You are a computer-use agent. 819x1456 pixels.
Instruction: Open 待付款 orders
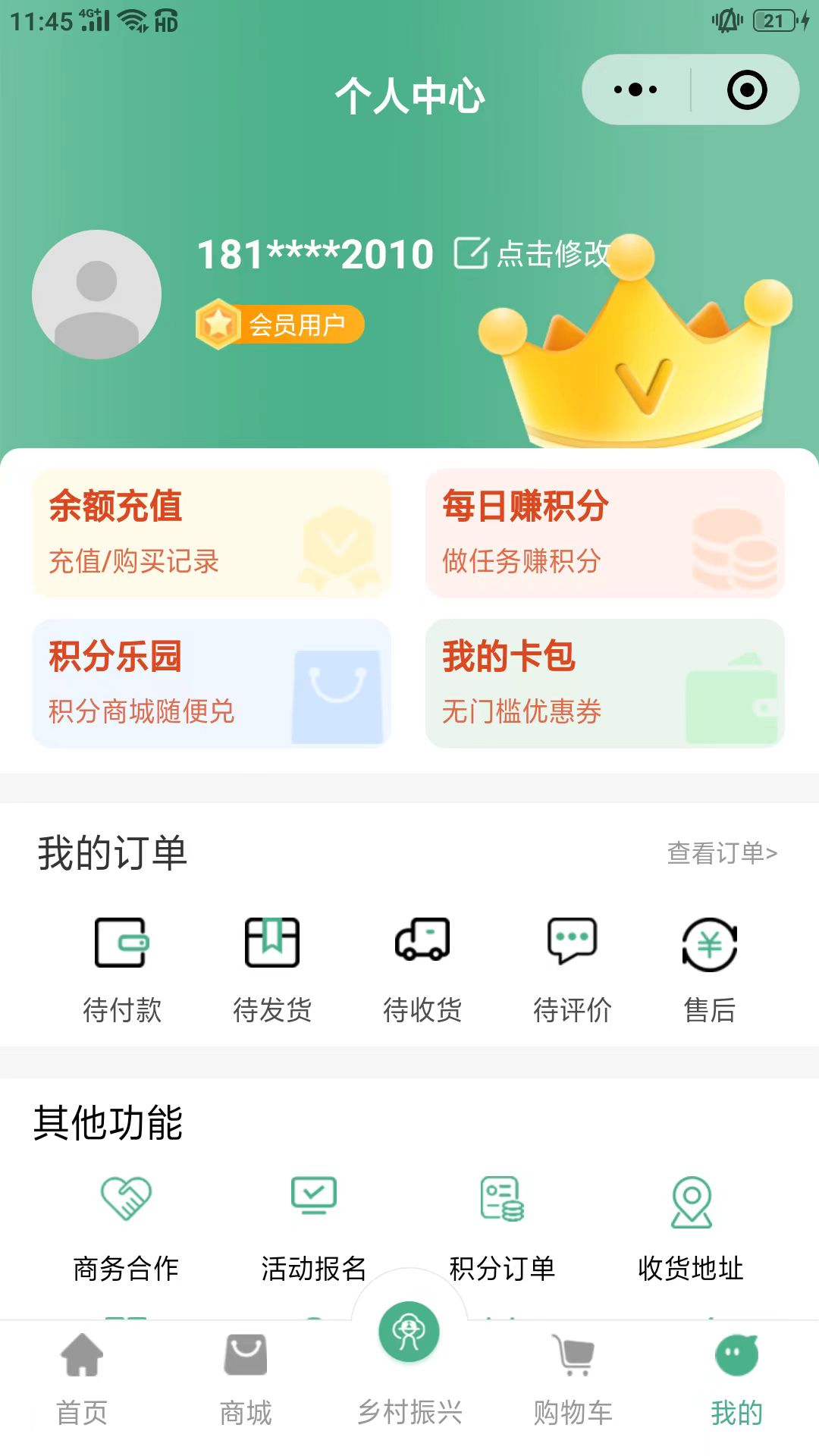coord(121,968)
